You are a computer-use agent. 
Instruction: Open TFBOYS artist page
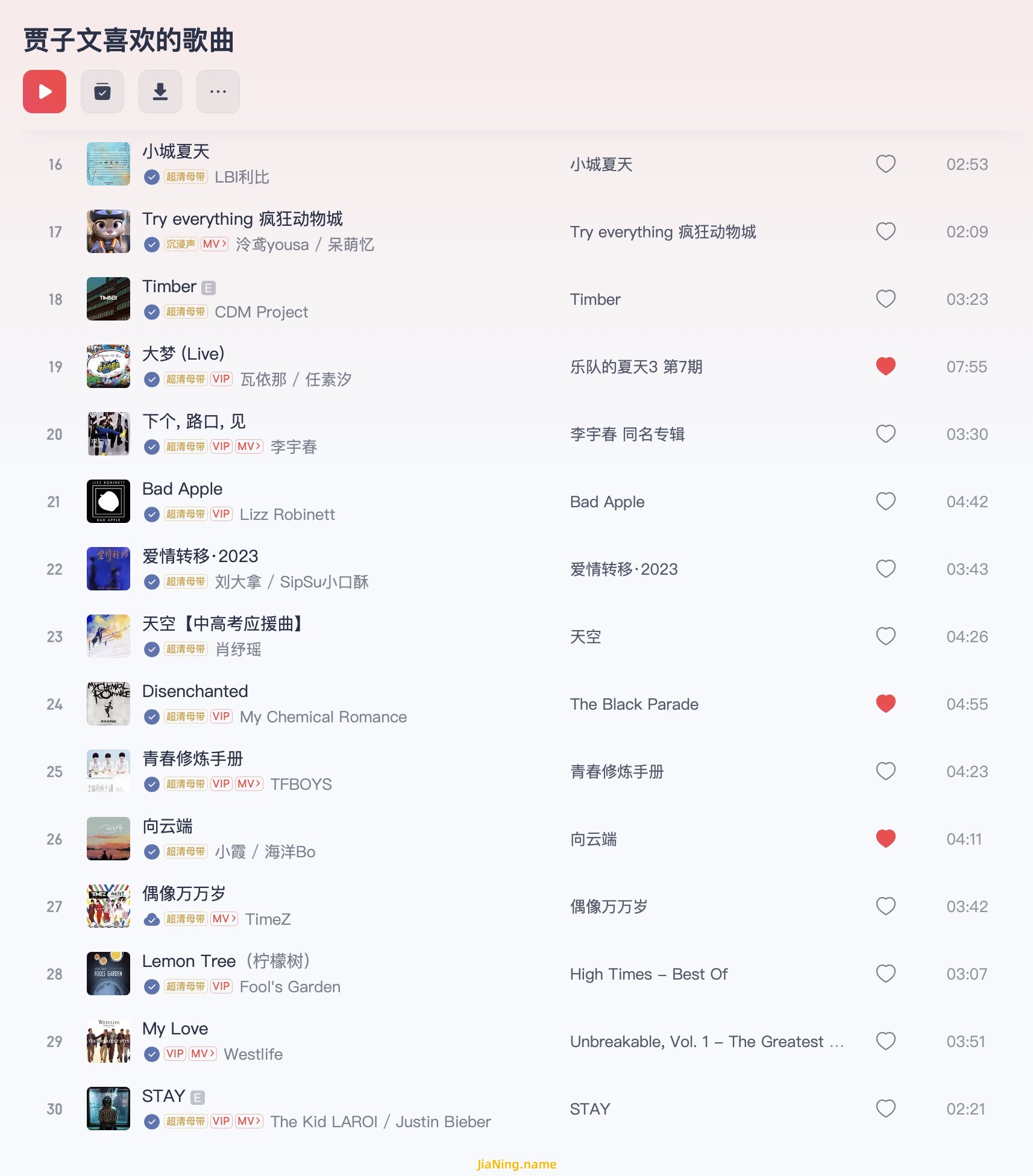coord(301,784)
